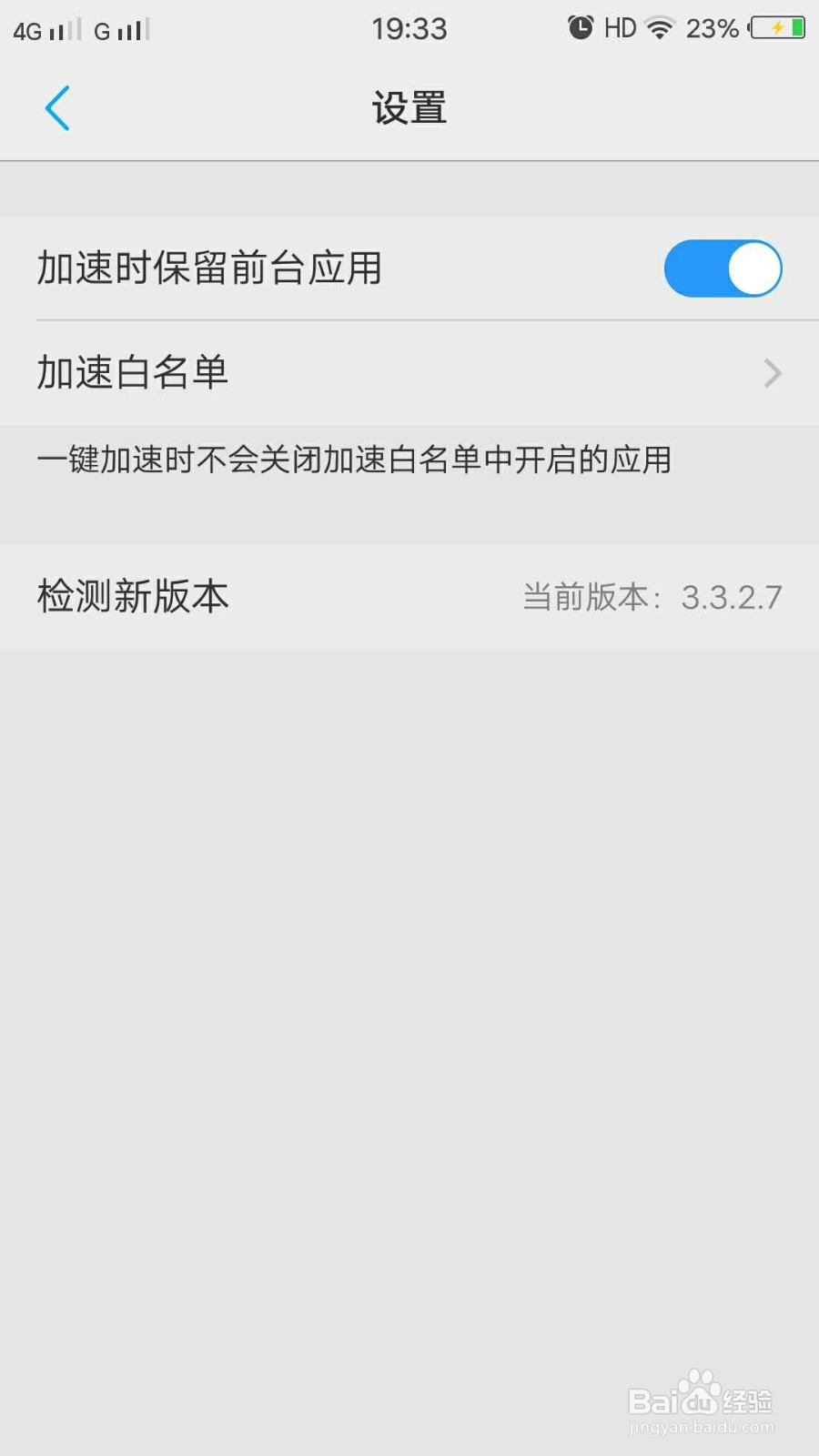
Task: Click the battery charging icon
Action: pos(778,28)
